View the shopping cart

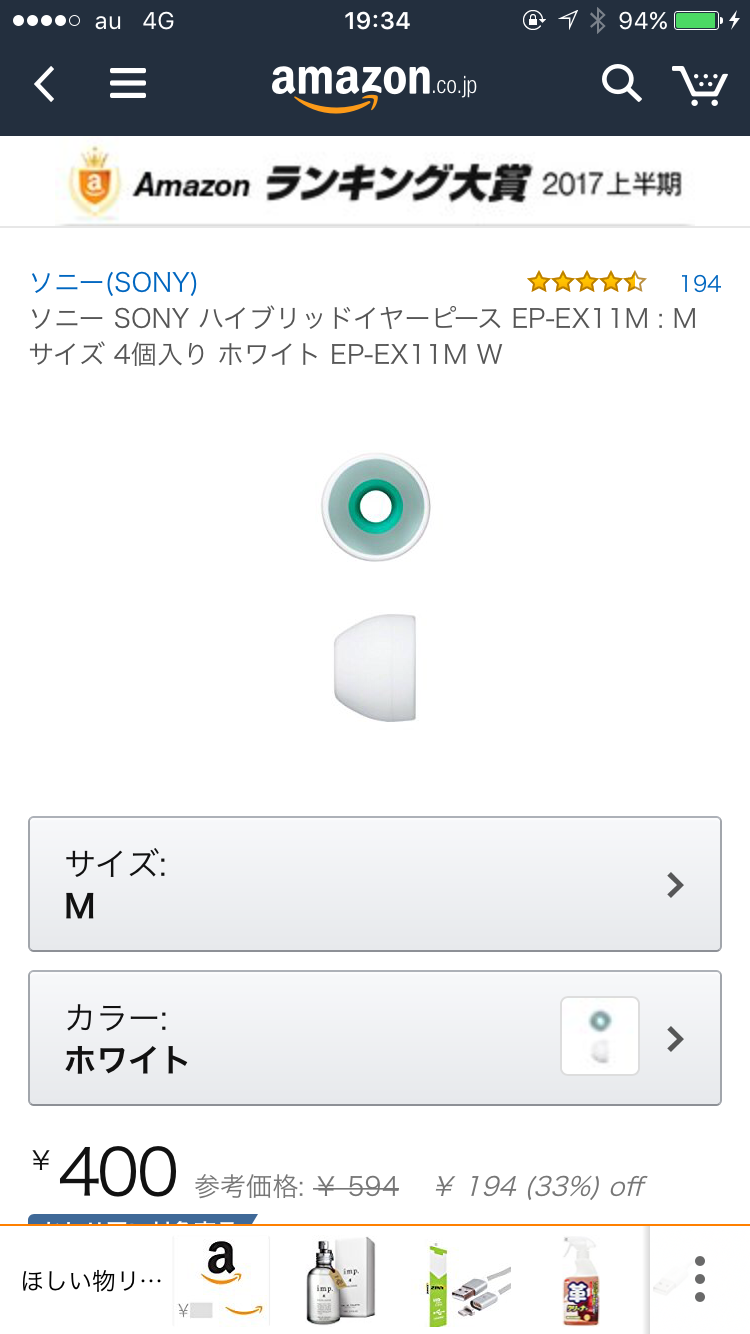point(699,85)
